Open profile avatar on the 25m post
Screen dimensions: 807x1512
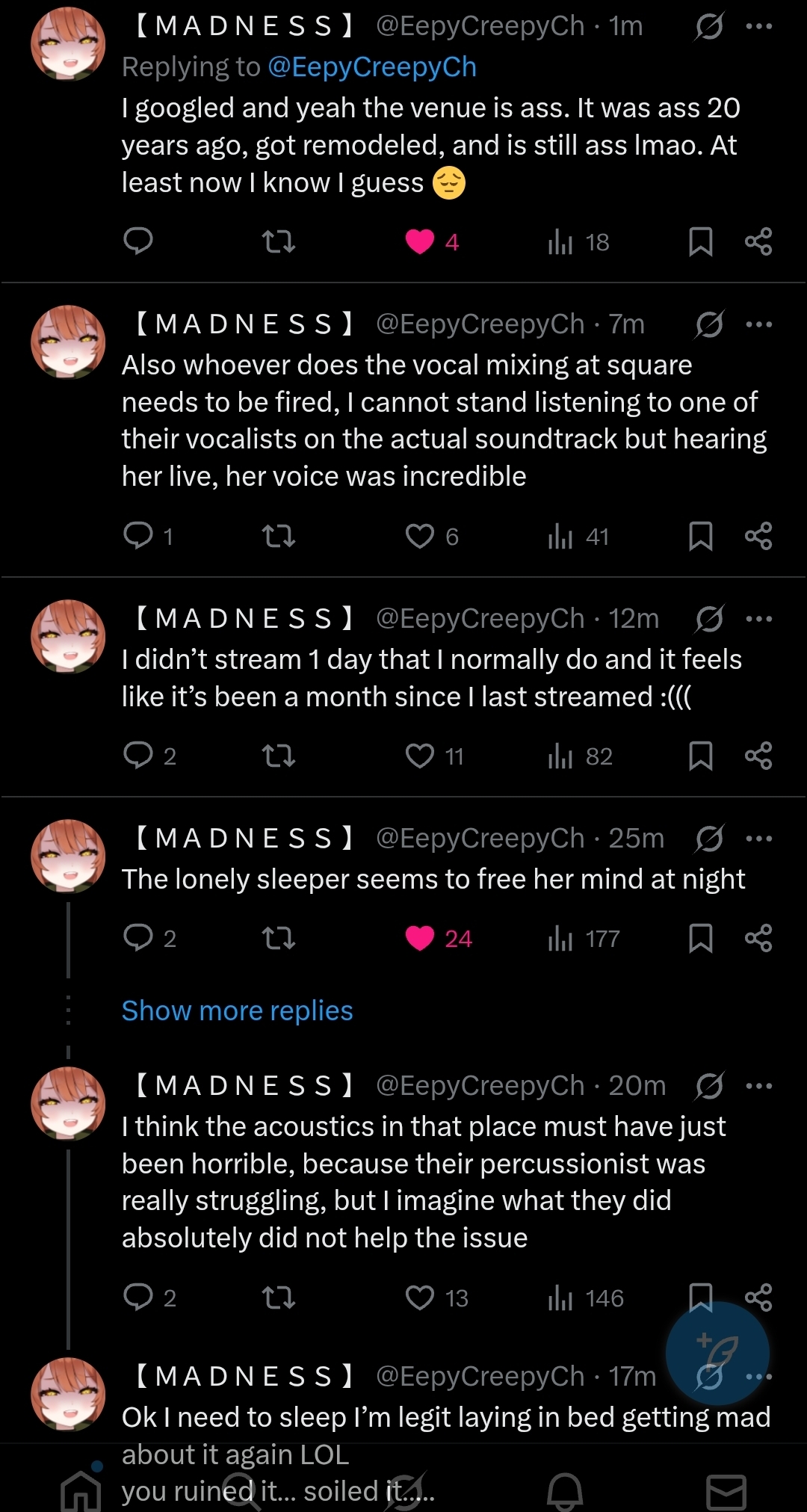click(x=68, y=856)
